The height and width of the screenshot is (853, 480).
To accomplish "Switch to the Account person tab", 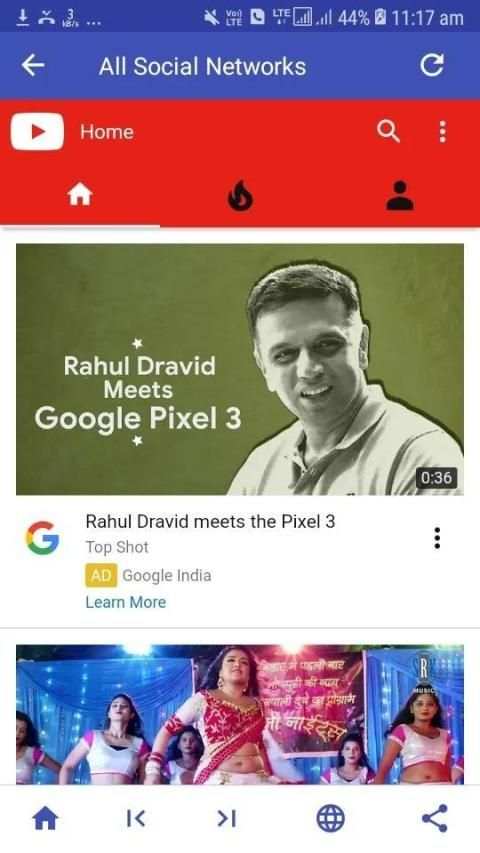I will tap(400, 195).
